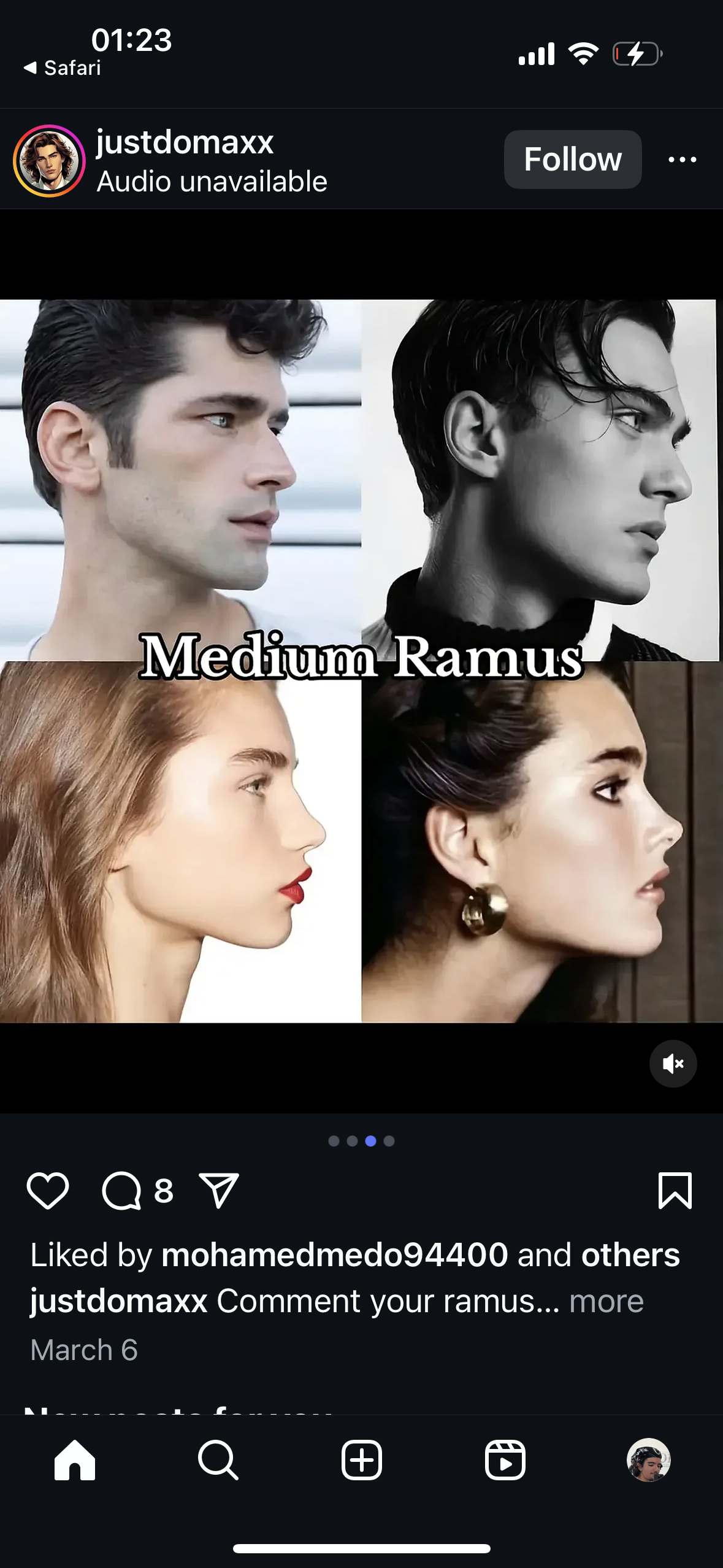Image resolution: width=723 pixels, height=1568 pixels.
Task: Save the post with the bookmark icon
Action: coord(675,1191)
